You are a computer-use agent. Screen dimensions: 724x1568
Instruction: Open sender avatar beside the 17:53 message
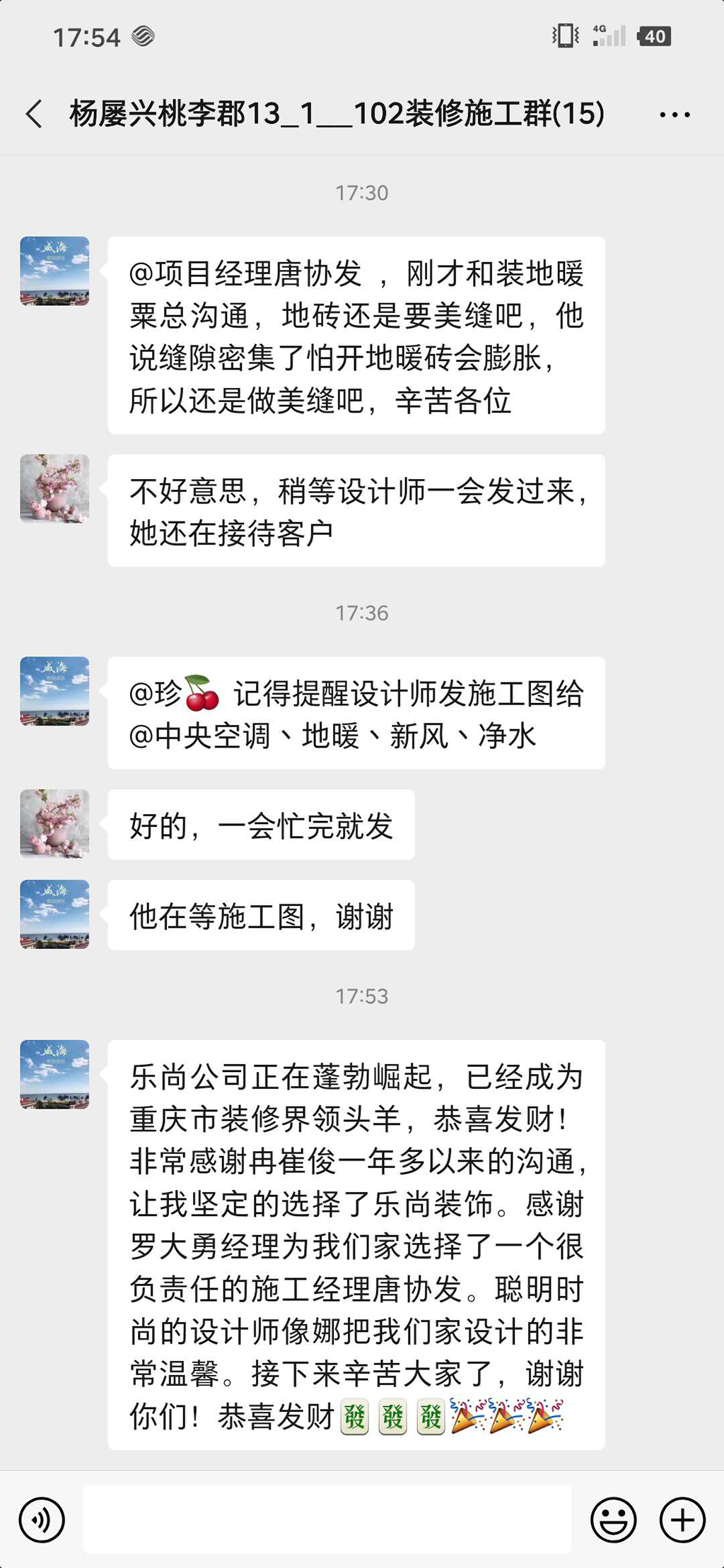click(x=54, y=1074)
